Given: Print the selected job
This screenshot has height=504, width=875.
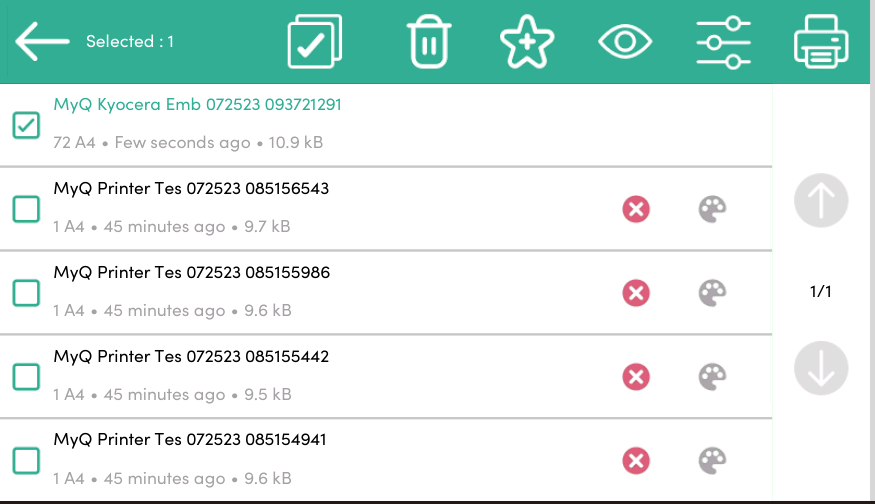Looking at the screenshot, I should pyautogui.click(x=821, y=43).
